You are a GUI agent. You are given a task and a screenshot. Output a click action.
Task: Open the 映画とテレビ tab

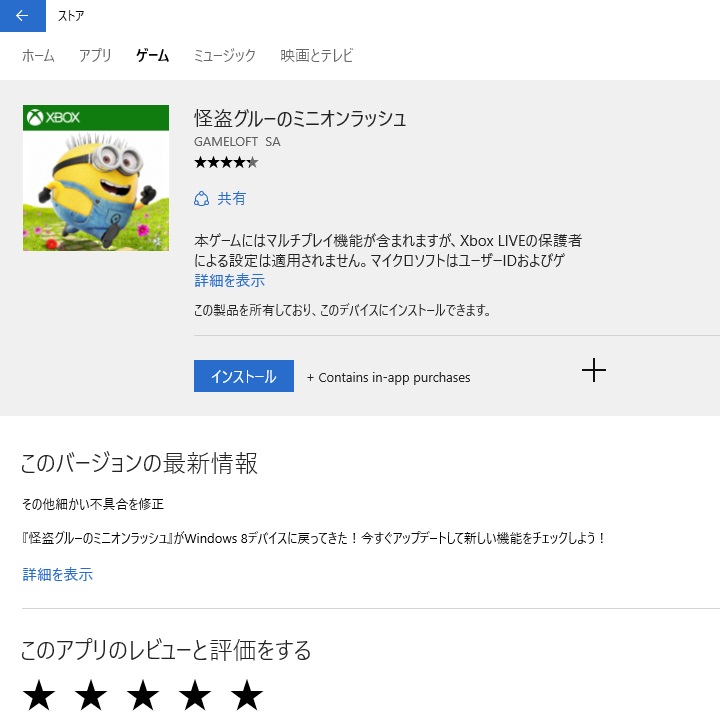coord(316,56)
